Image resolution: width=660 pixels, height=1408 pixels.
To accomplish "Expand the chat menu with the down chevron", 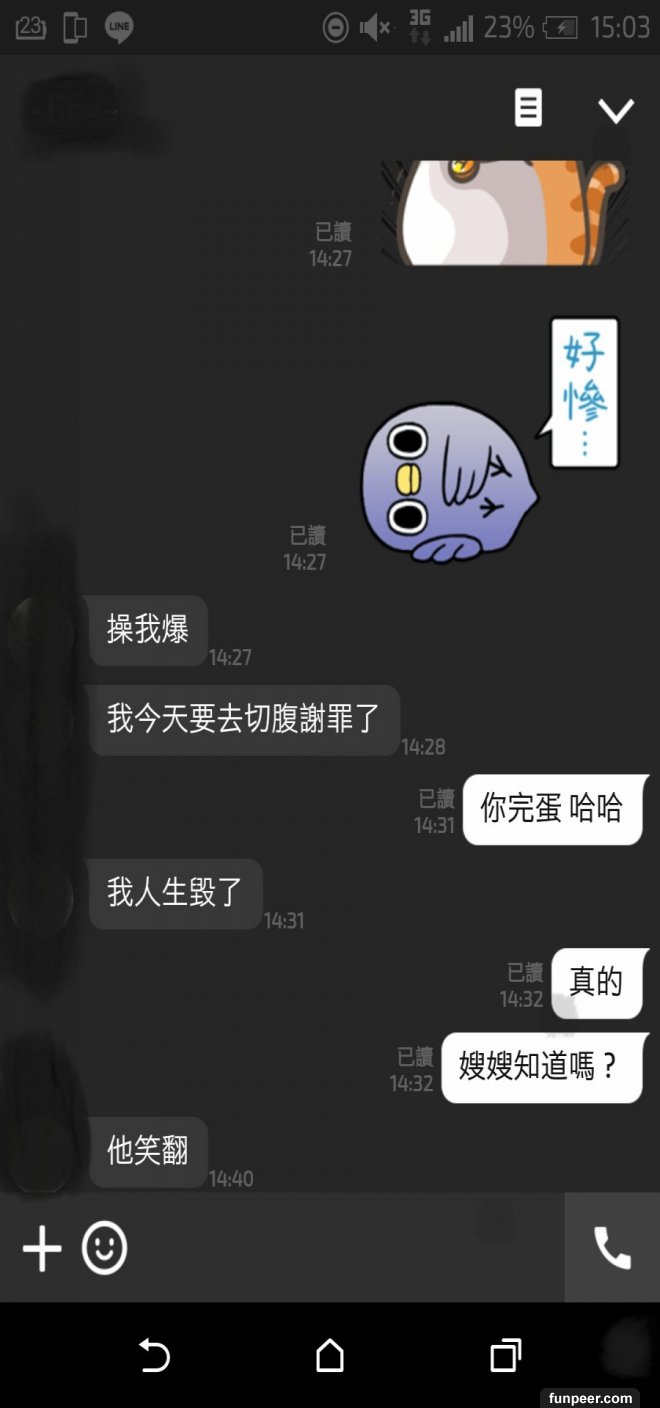I will (x=615, y=110).
